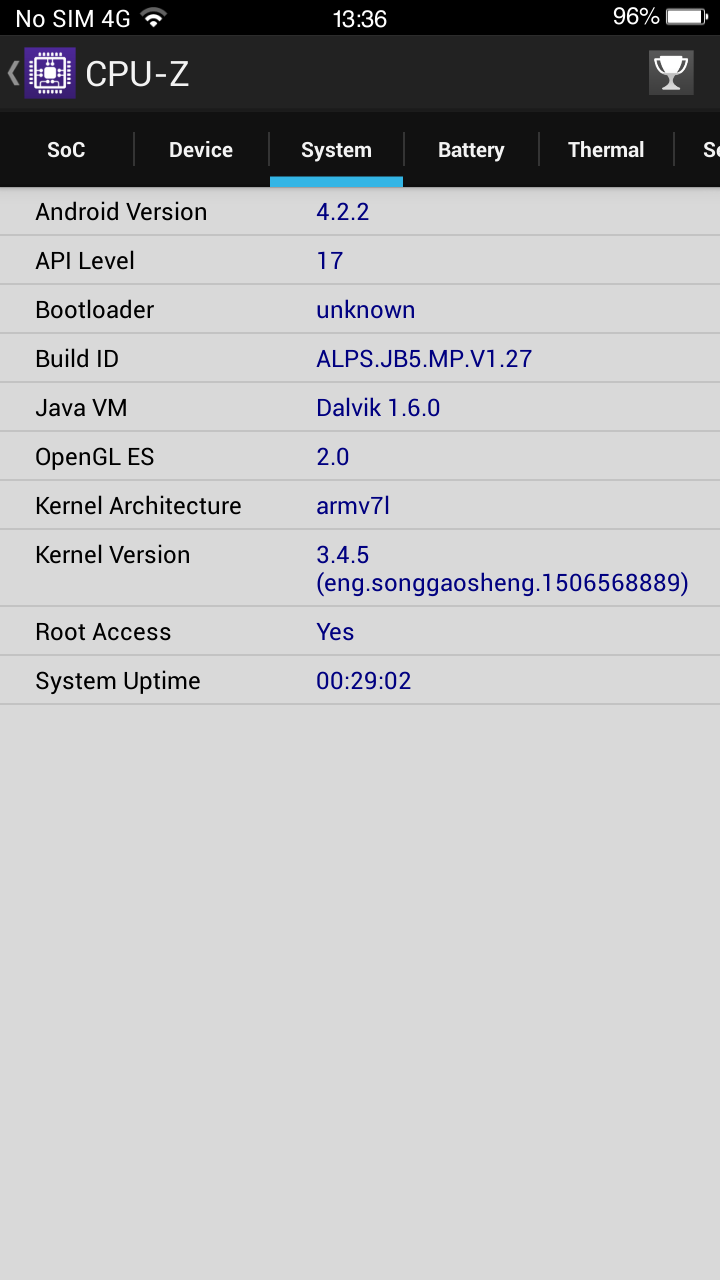Open the trophy icon in the app bar
The image size is (720, 1280).
coord(671,73)
